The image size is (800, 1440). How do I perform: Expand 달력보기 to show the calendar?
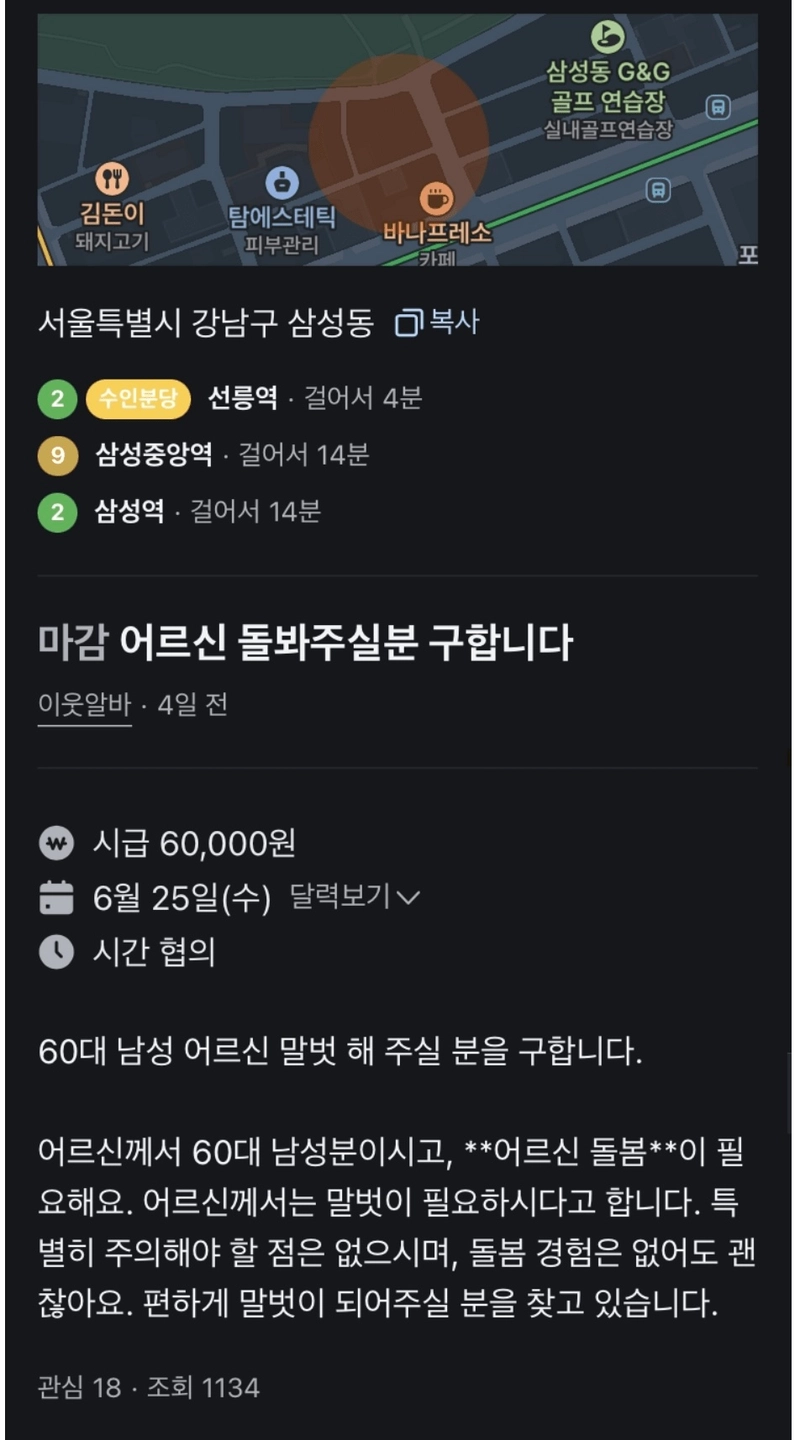pos(354,896)
